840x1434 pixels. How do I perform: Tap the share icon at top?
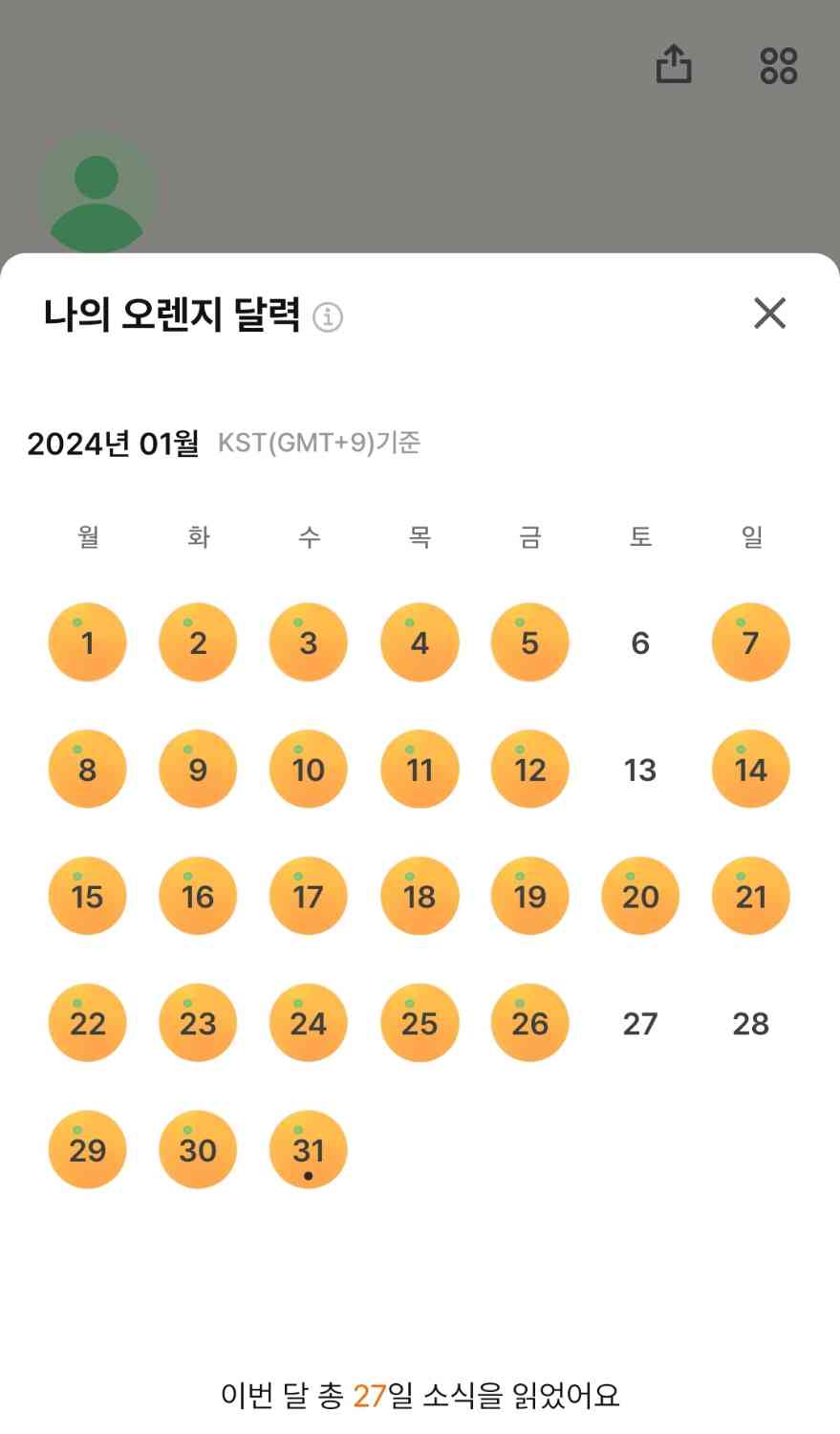(674, 65)
